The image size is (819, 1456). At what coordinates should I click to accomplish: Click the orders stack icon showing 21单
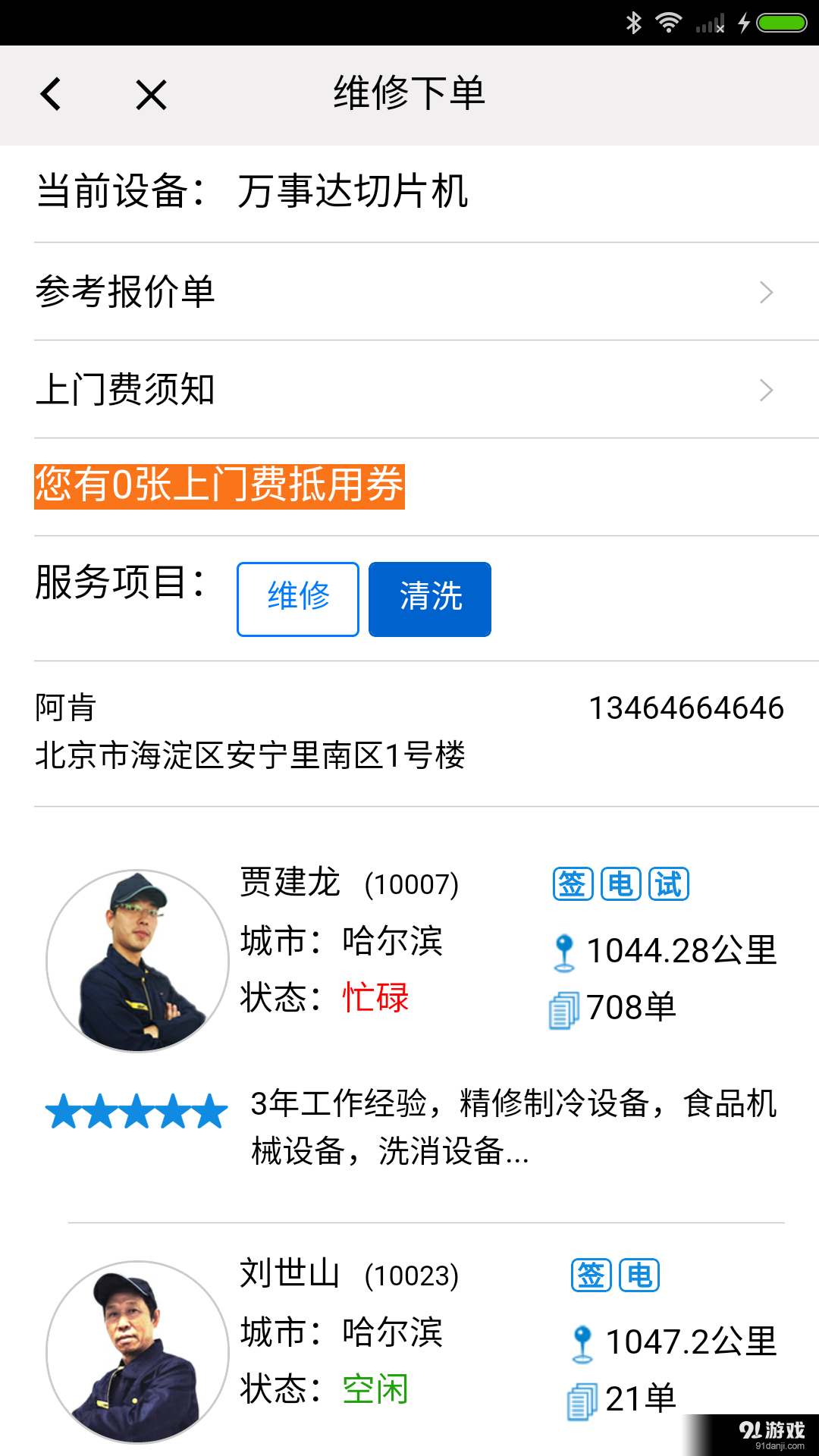pyautogui.click(x=584, y=1395)
